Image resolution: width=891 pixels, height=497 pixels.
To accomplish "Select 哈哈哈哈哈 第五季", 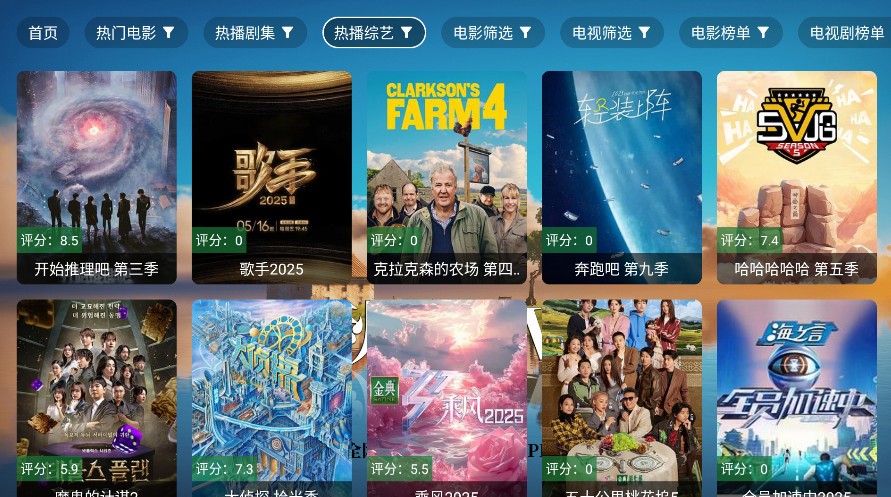I will pos(797,177).
